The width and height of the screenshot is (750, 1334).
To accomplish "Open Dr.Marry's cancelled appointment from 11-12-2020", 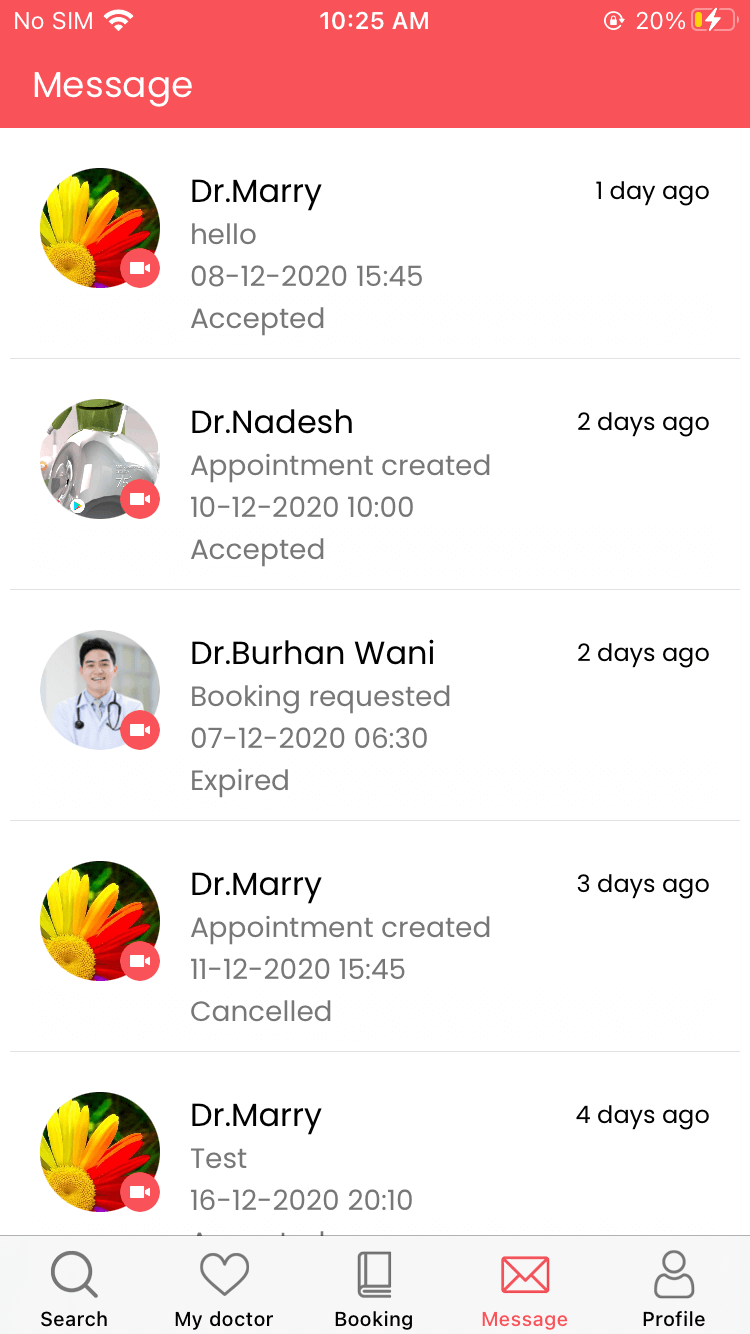I will pyautogui.click(x=375, y=936).
